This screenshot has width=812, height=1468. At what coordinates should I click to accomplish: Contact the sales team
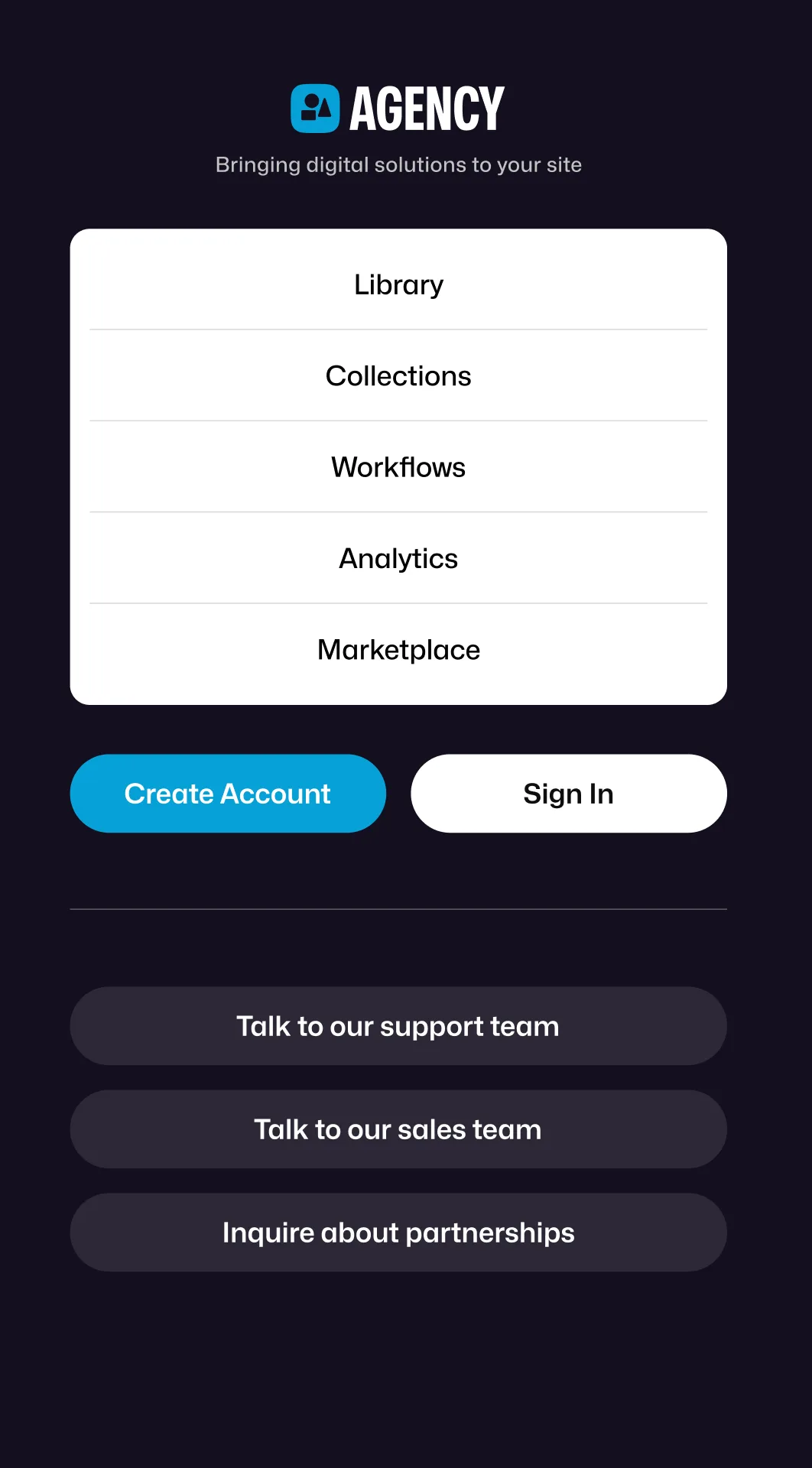tap(398, 1129)
